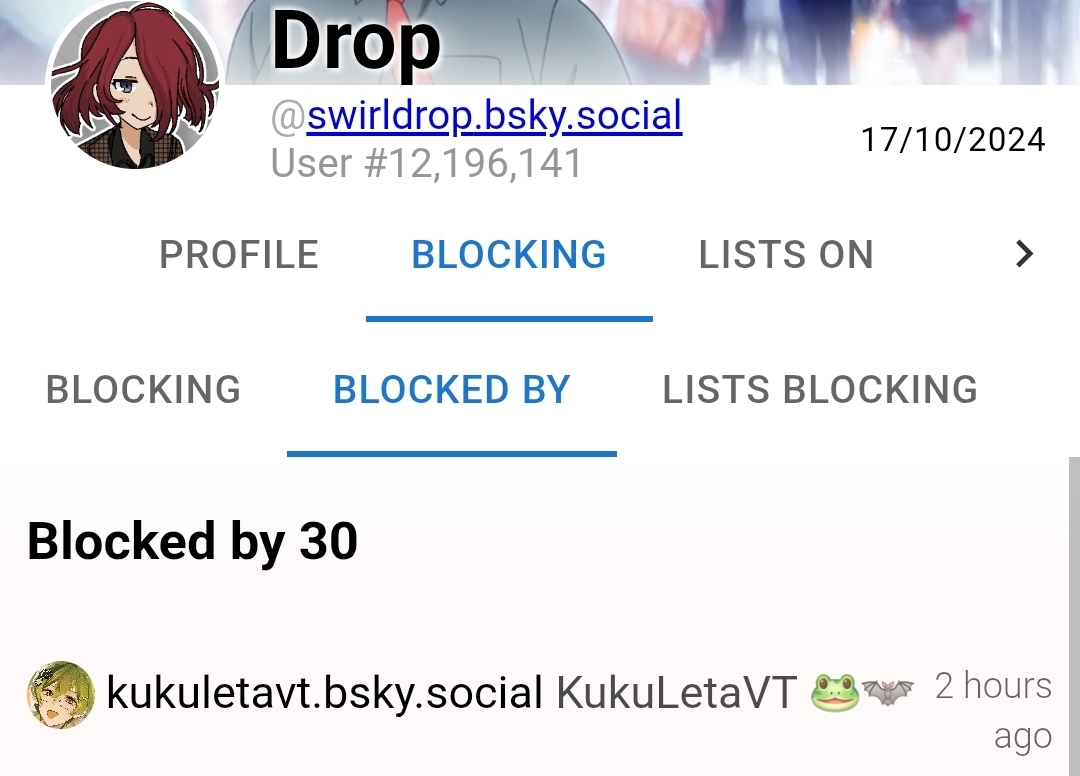Select the BLOCKED BY sub-tab
This screenshot has width=1080, height=776.
451,390
